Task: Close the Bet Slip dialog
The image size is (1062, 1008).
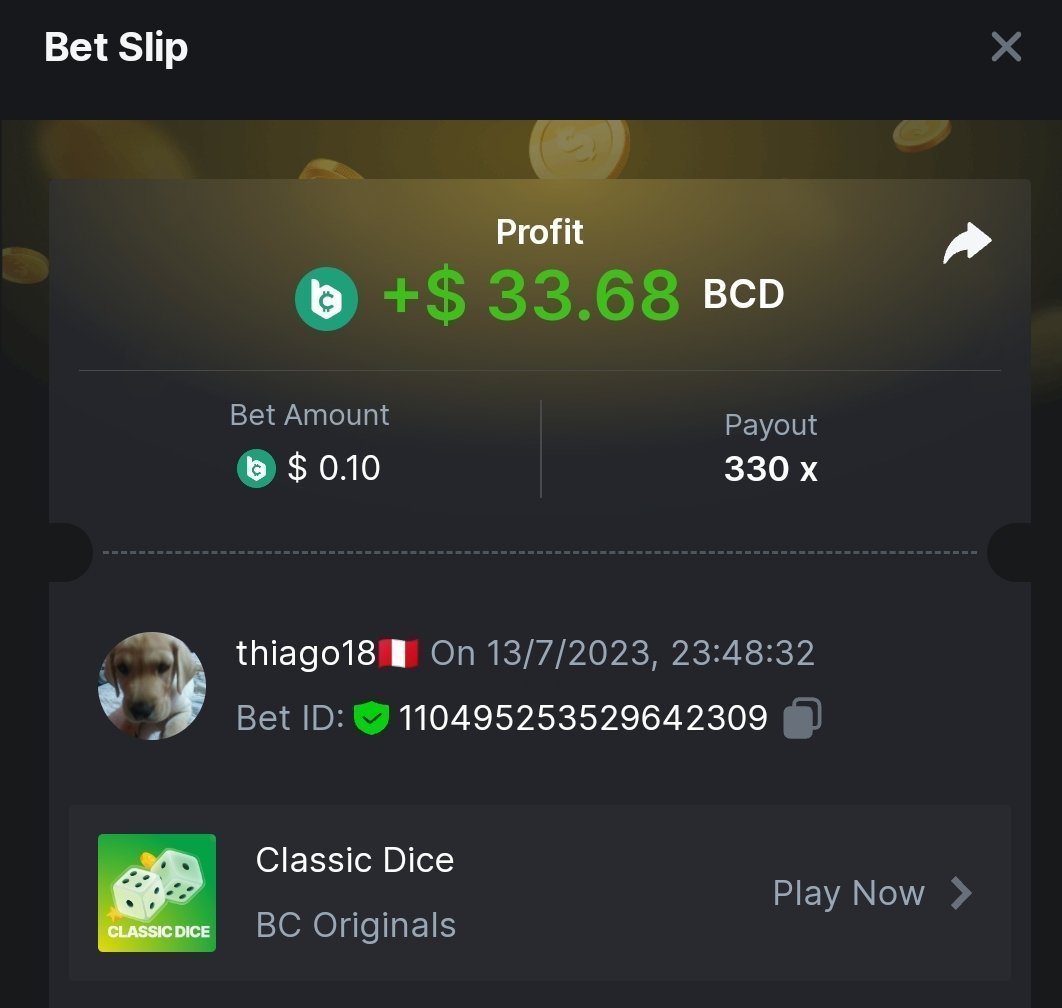Action: point(1005,46)
